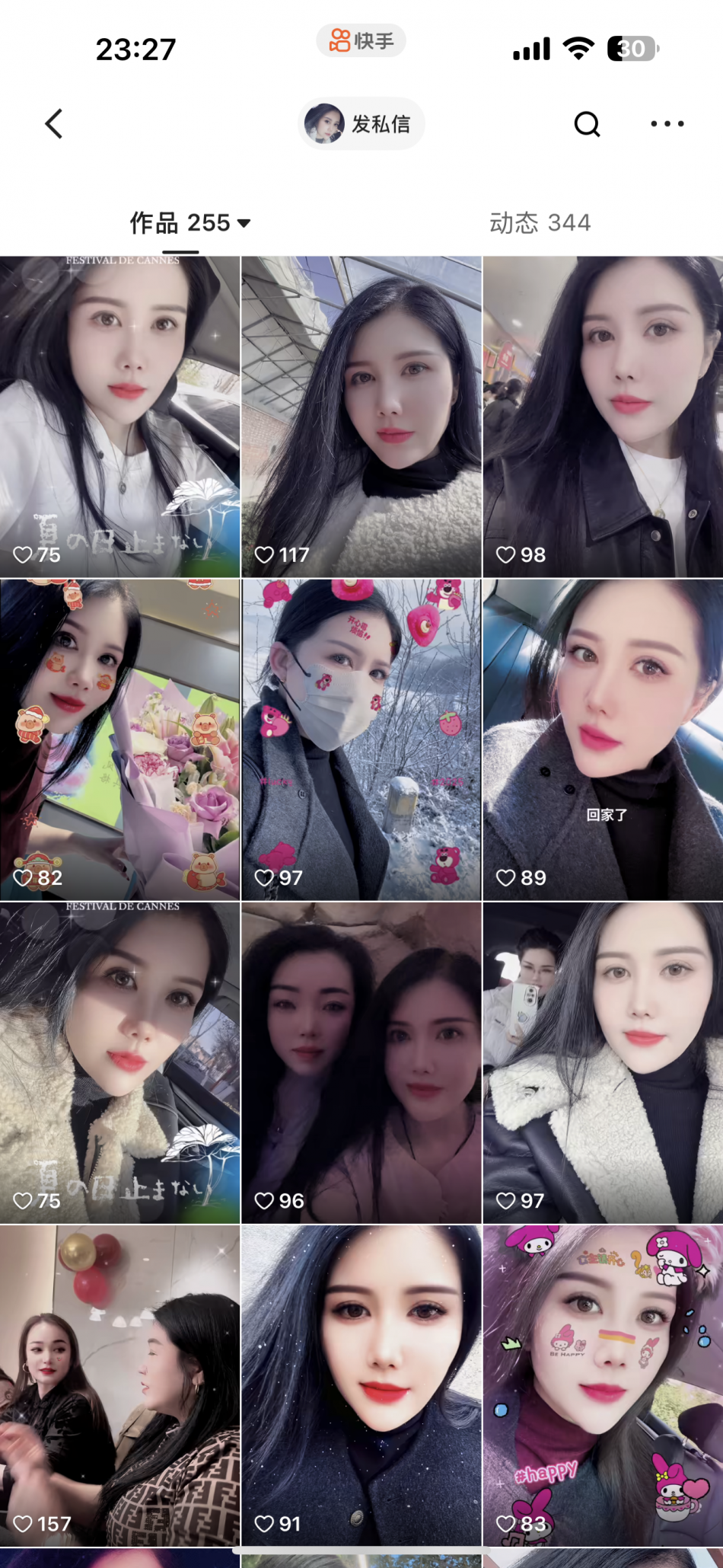Tap the 发私信 private message button
Screen dimensions: 723x1568
(x=361, y=124)
